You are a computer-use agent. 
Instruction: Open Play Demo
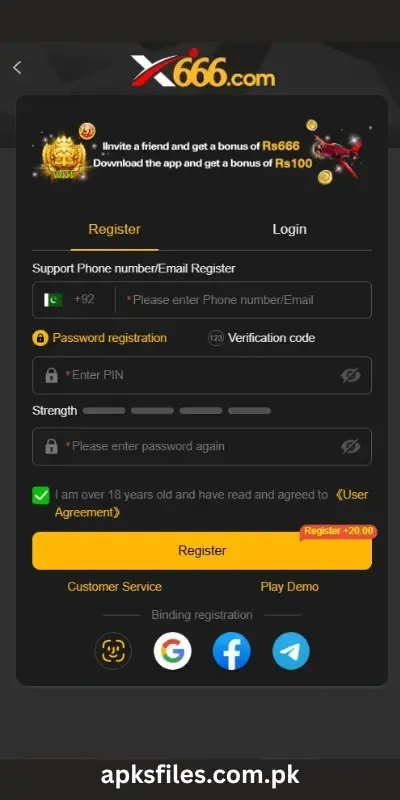click(289, 587)
